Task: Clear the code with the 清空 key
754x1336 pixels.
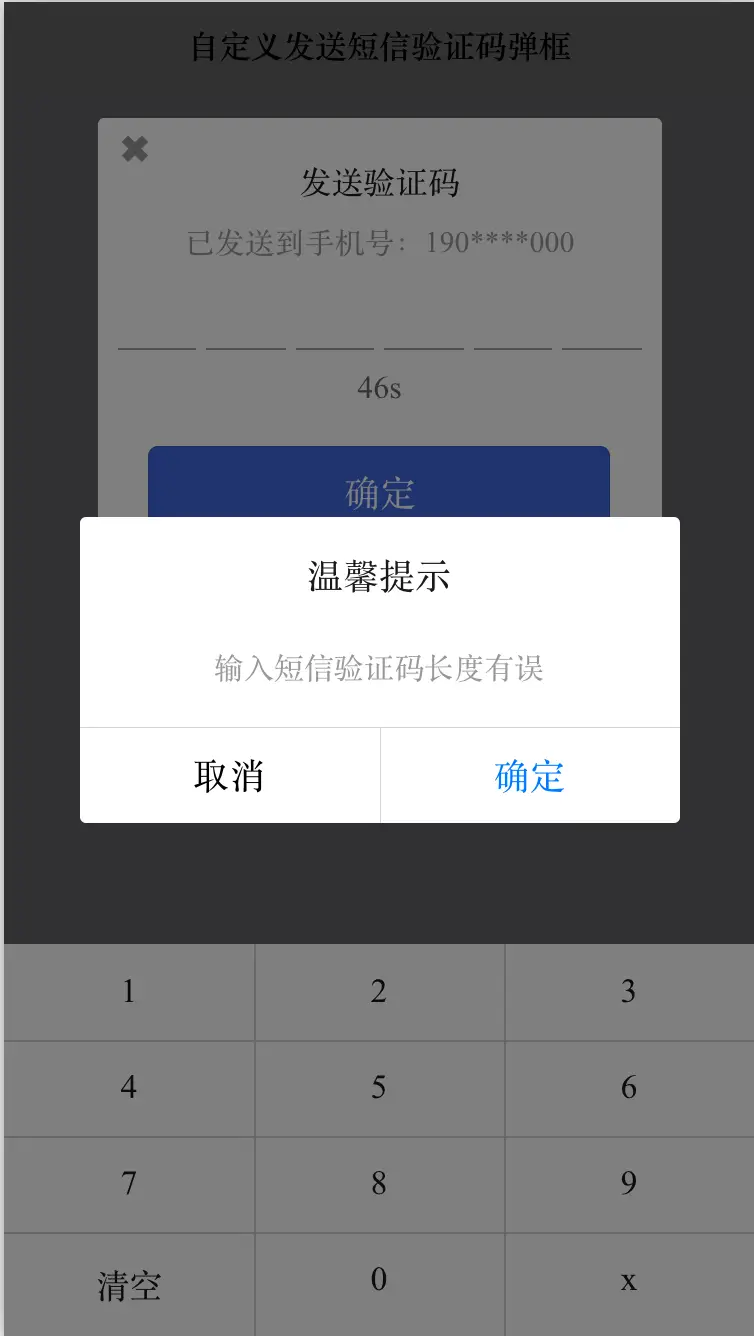Action: [x=129, y=1285]
